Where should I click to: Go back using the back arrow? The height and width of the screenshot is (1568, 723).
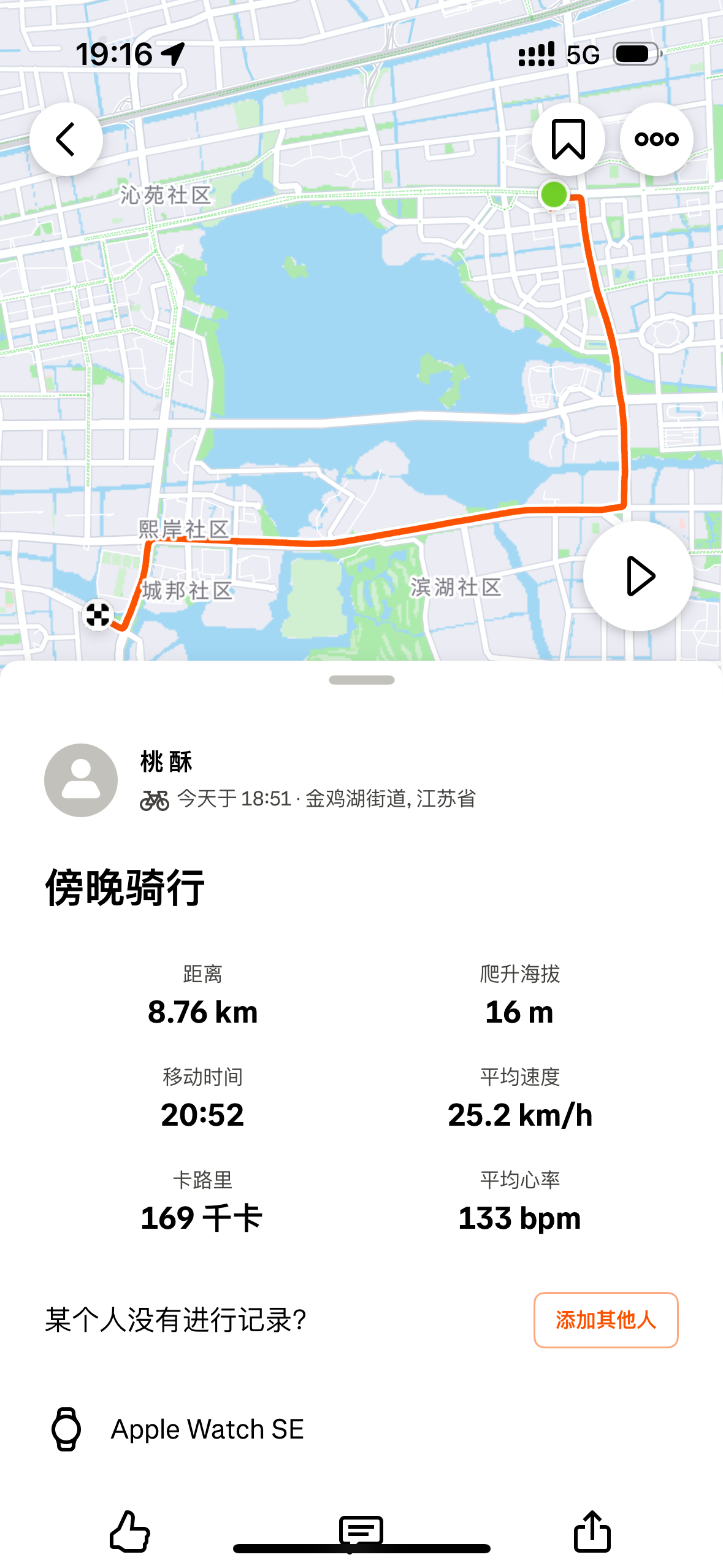pos(66,139)
